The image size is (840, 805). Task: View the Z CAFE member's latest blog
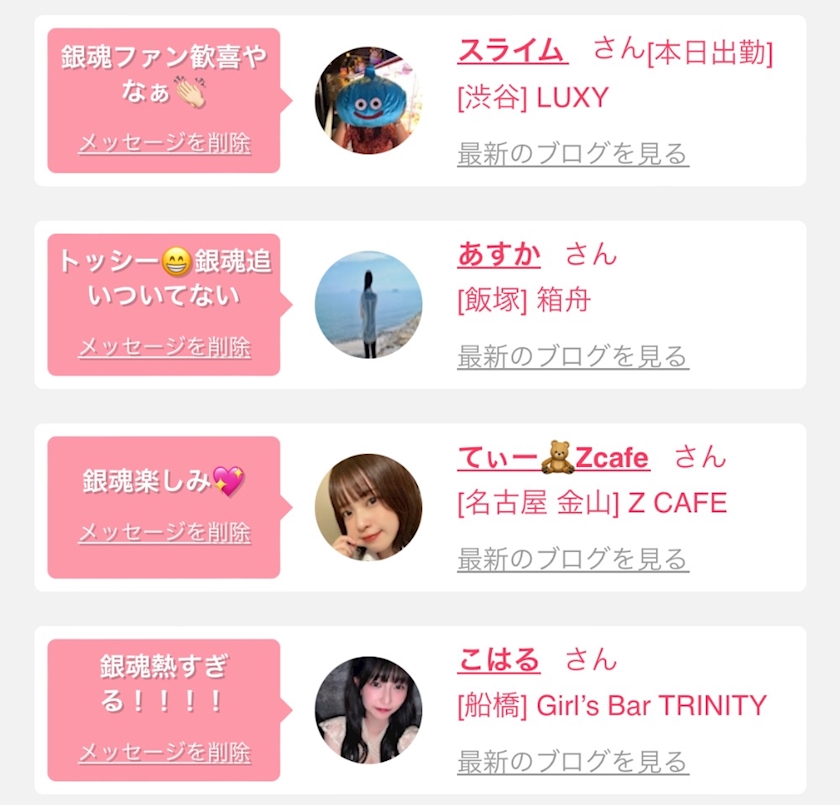pyautogui.click(x=573, y=559)
